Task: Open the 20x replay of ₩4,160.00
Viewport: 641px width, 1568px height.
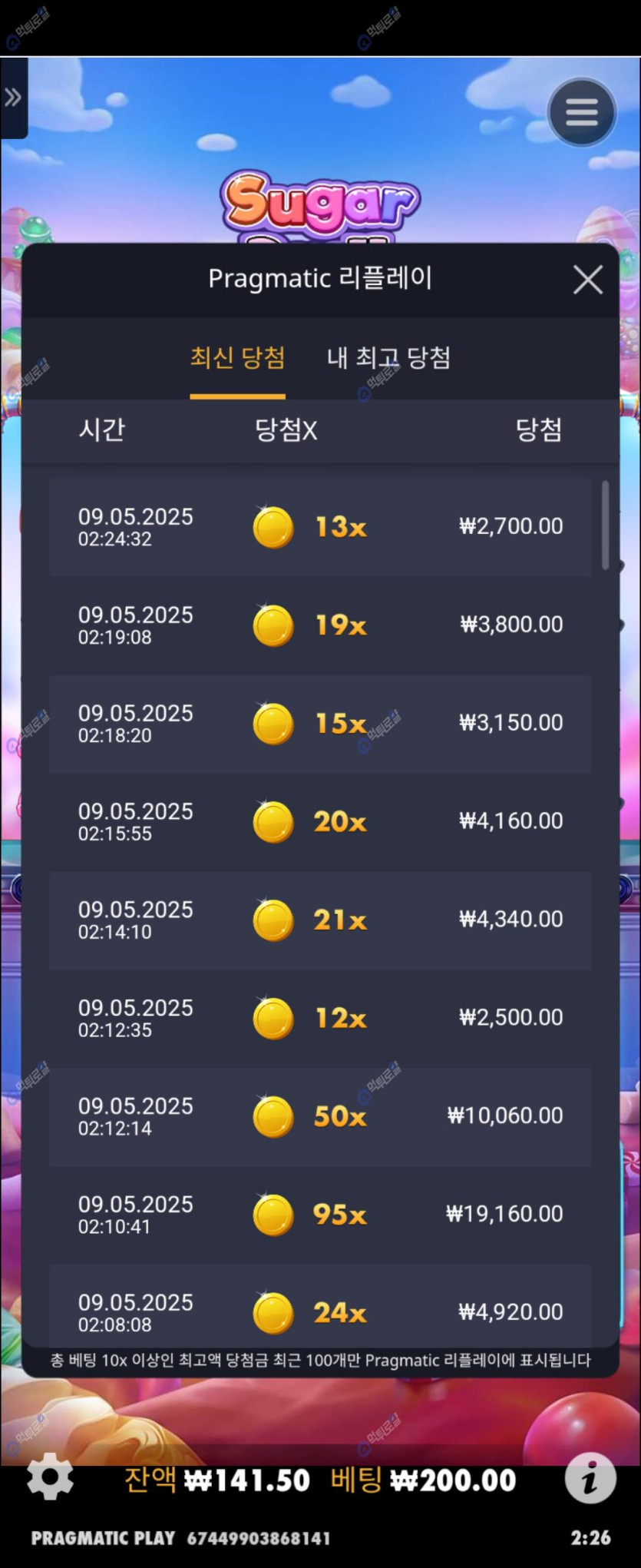Action: (320, 822)
